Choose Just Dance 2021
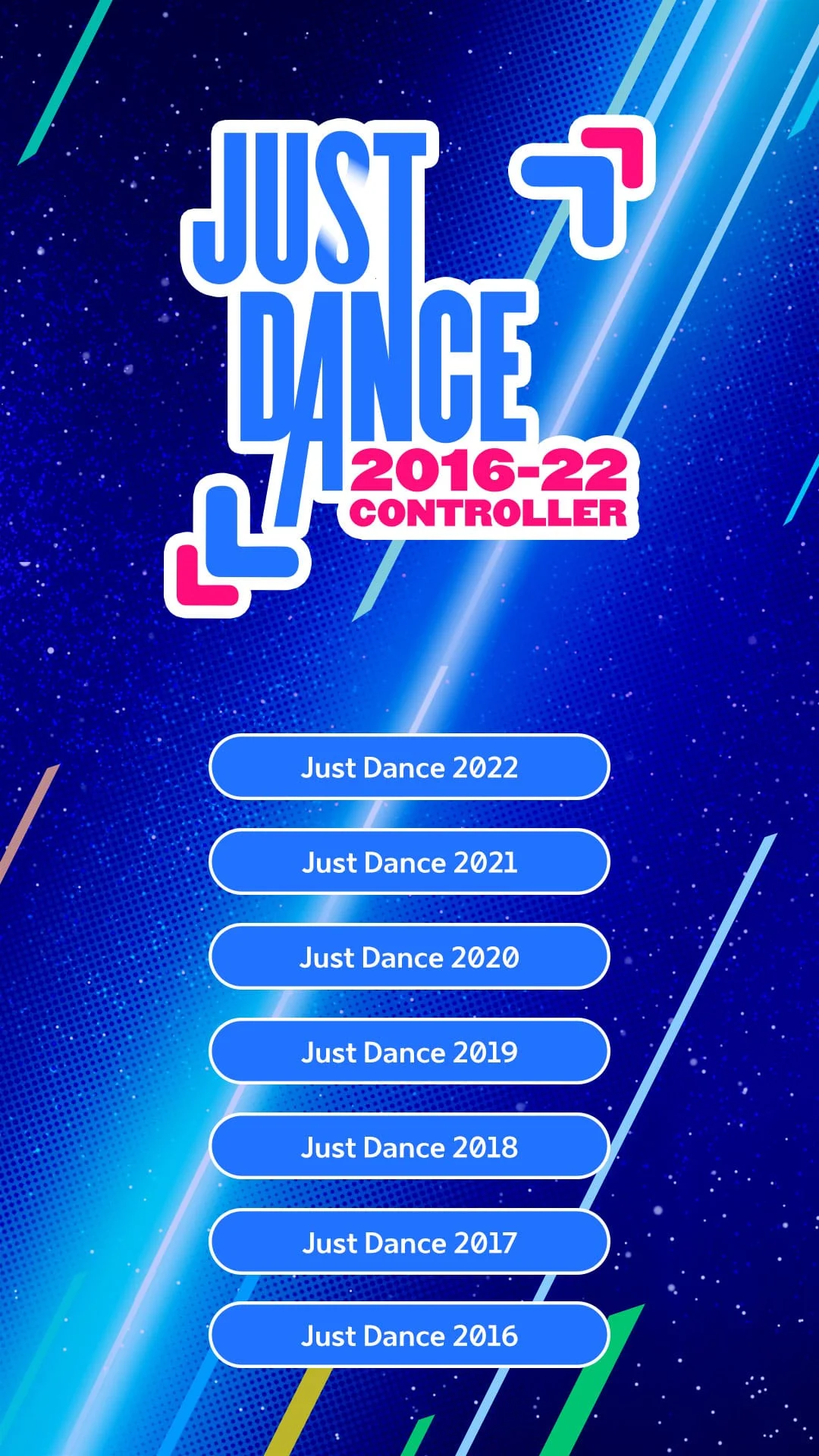The image size is (819, 1456). pos(409,861)
